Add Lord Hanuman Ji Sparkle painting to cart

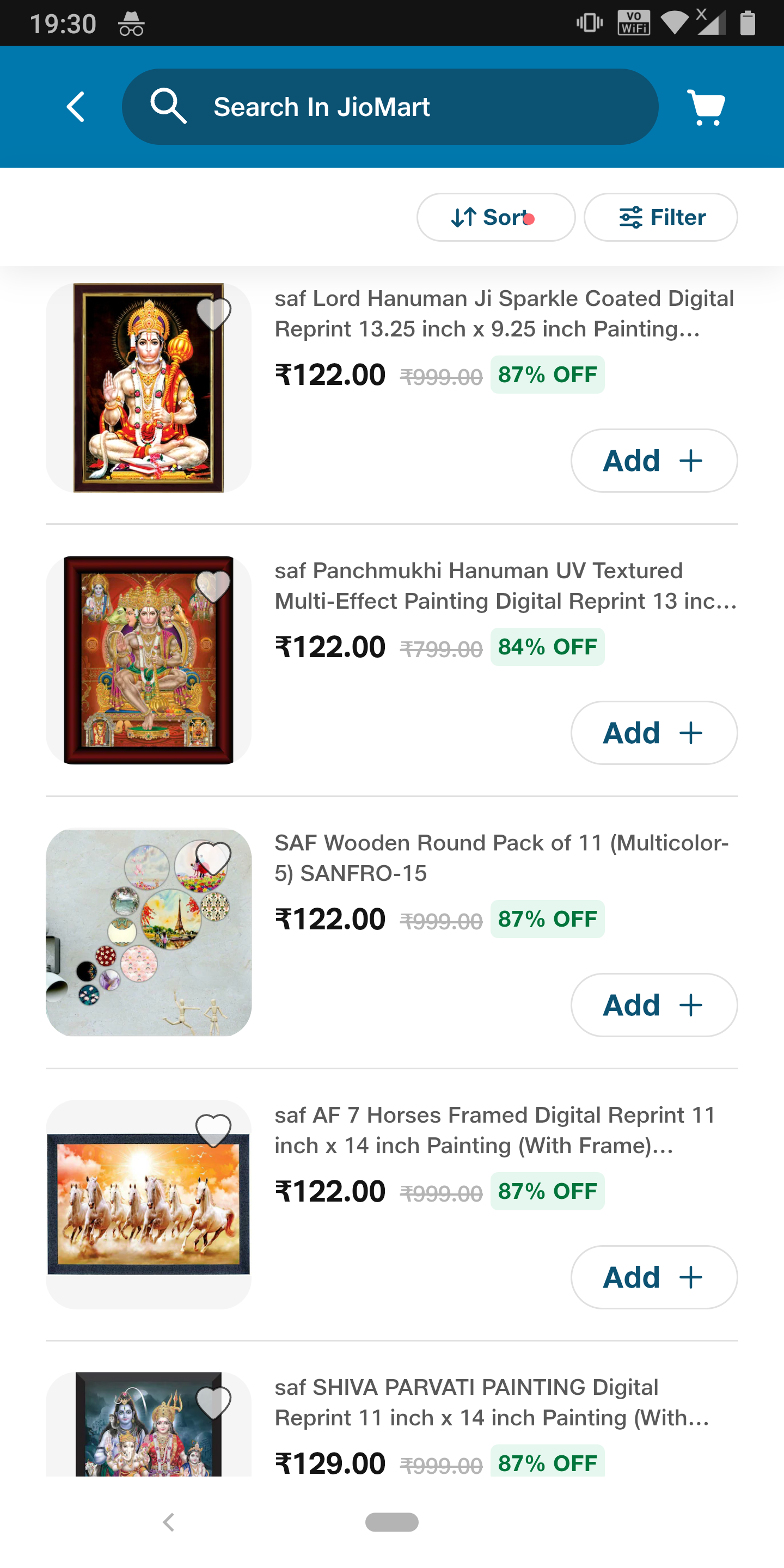[x=653, y=461]
